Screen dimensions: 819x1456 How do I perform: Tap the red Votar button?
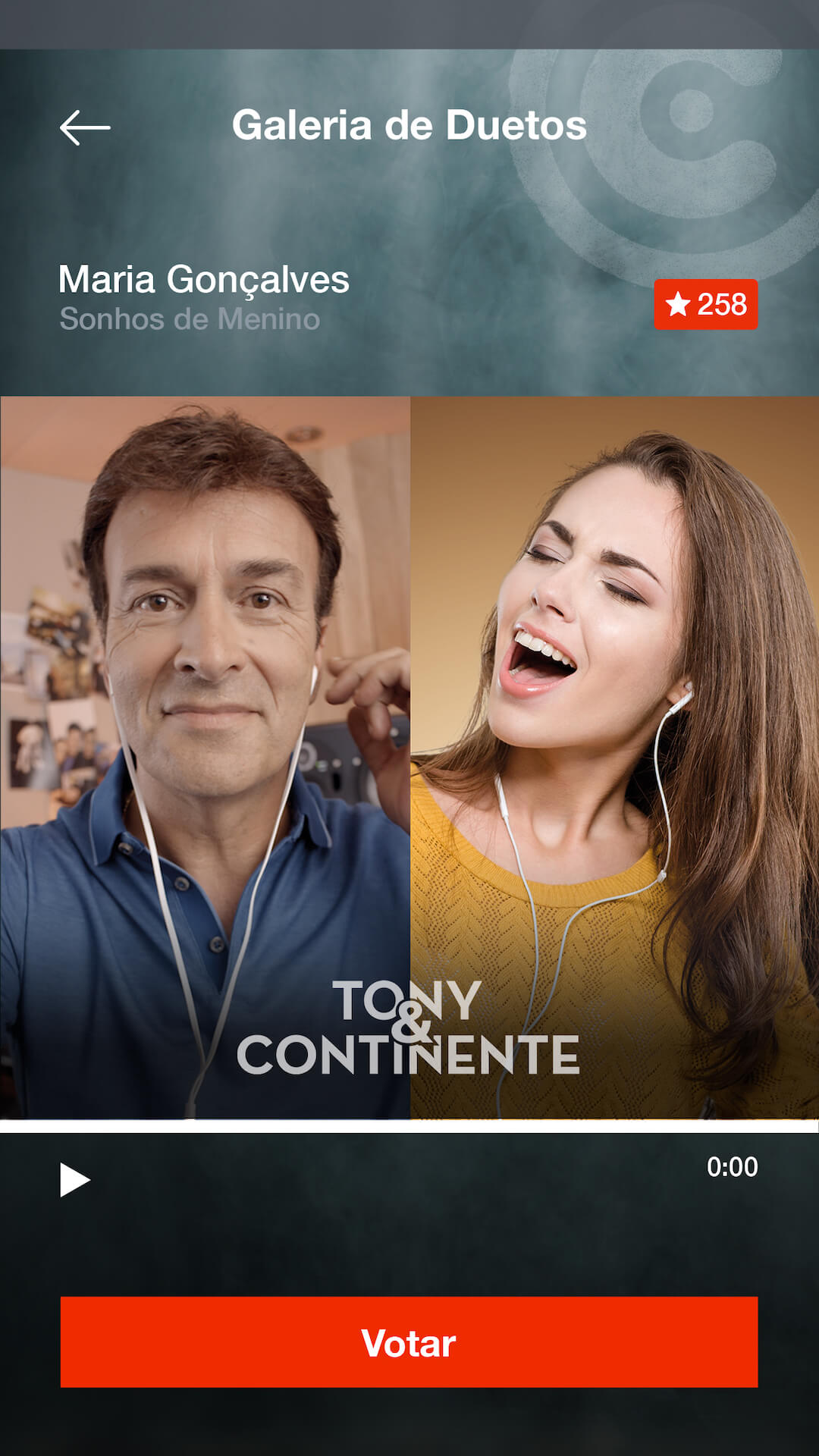pos(409,1342)
